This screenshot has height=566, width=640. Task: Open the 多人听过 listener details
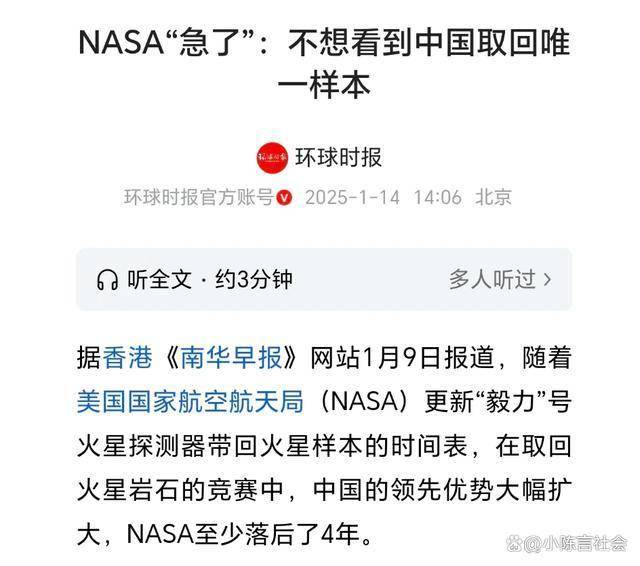(500, 279)
